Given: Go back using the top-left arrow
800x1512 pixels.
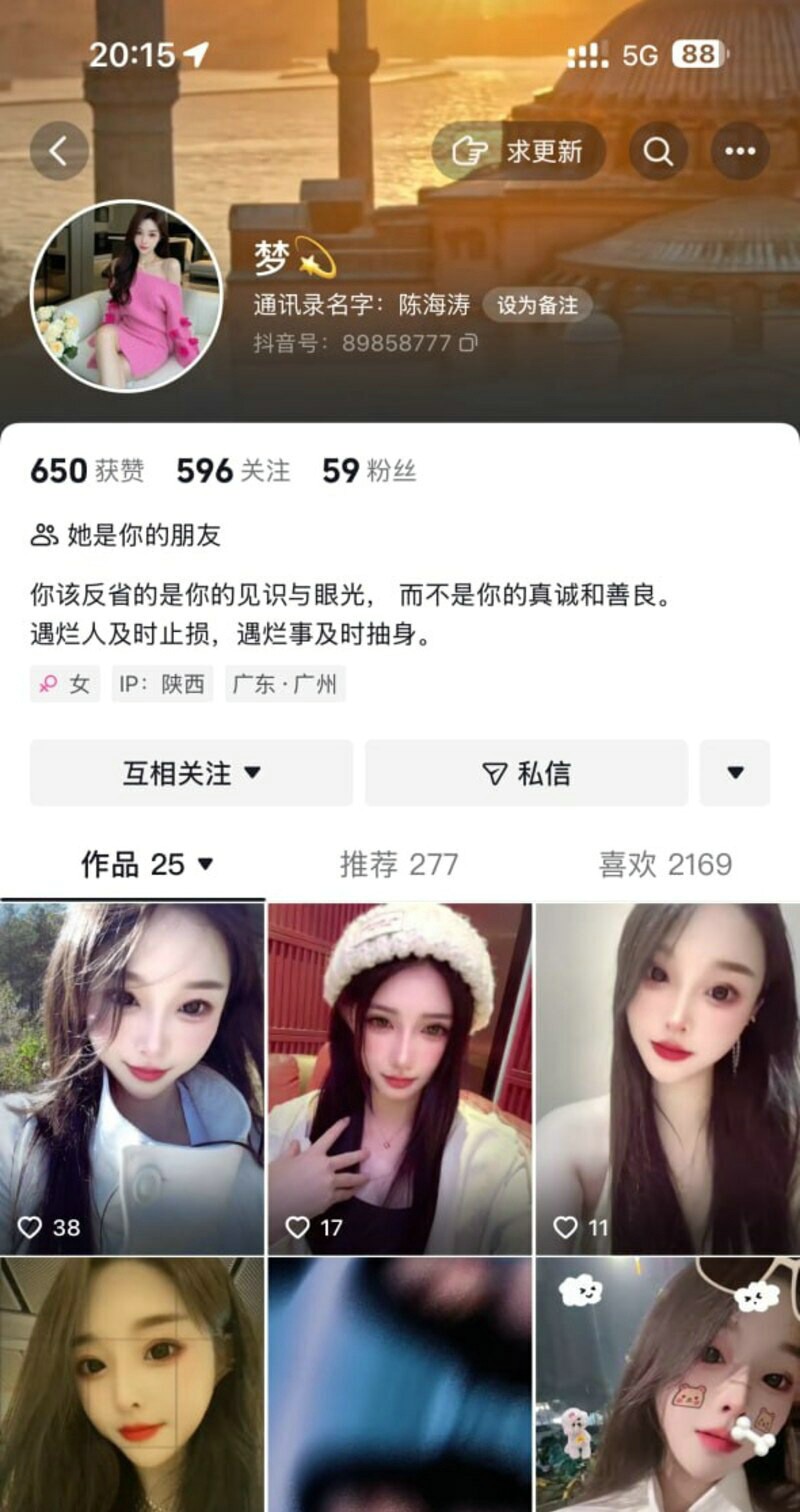Looking at the screenshot, I should click(x=59, y=151).
